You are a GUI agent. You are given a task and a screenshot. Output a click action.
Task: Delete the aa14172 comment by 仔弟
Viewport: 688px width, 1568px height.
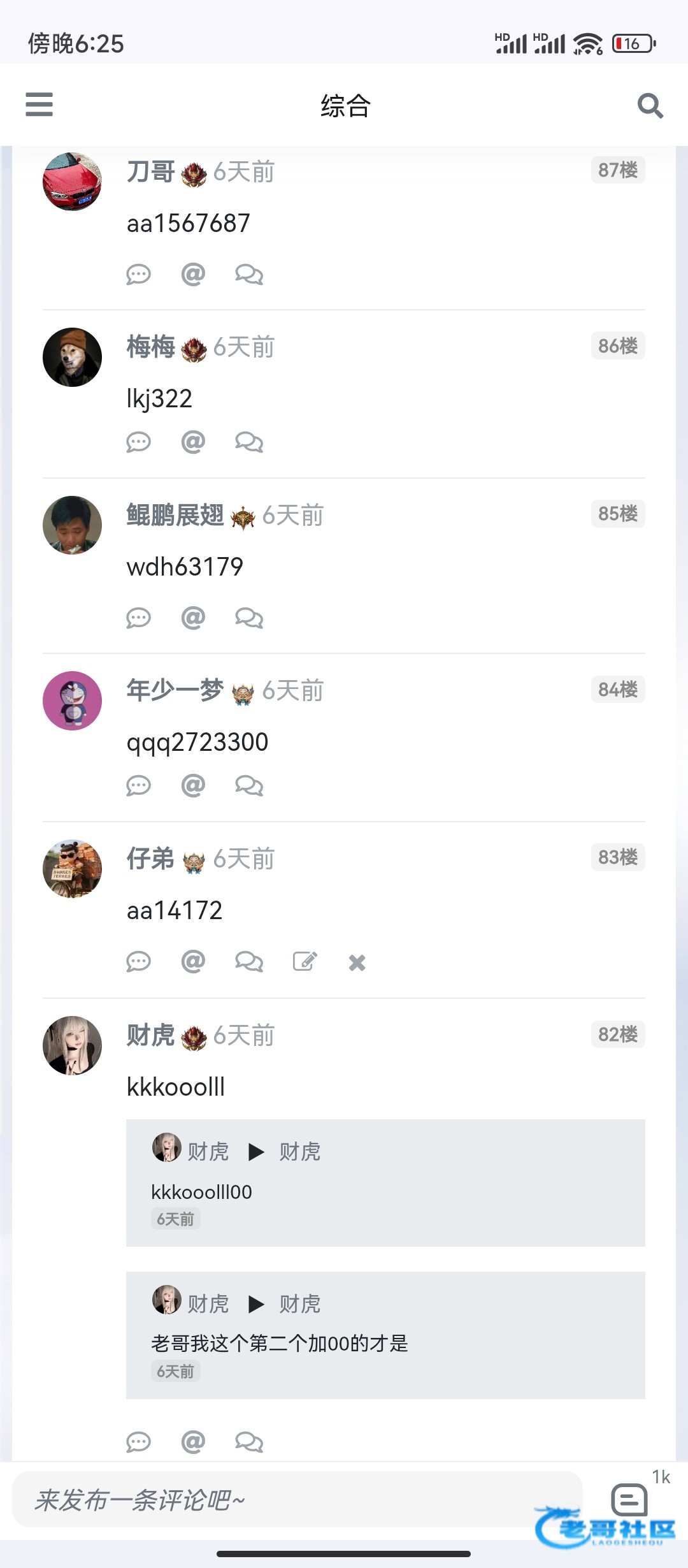coord(357,962)
